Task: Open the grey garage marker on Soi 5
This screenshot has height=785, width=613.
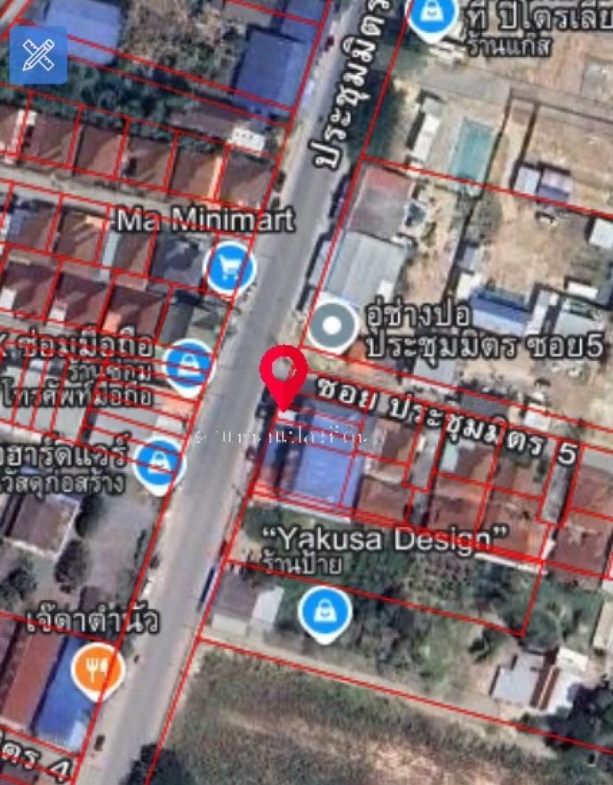Action: coord(331,325)
